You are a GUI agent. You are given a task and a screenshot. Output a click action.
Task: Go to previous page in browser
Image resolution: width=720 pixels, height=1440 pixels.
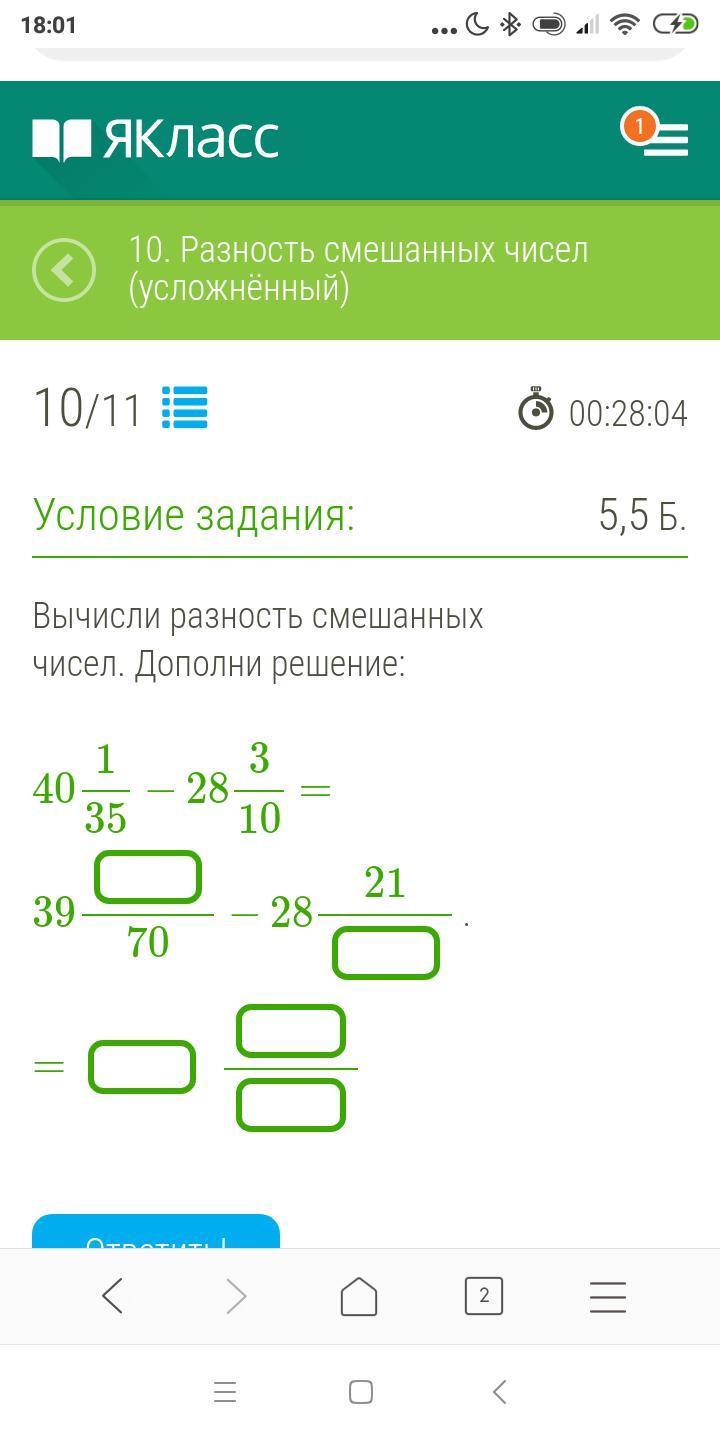[113, 1297]
